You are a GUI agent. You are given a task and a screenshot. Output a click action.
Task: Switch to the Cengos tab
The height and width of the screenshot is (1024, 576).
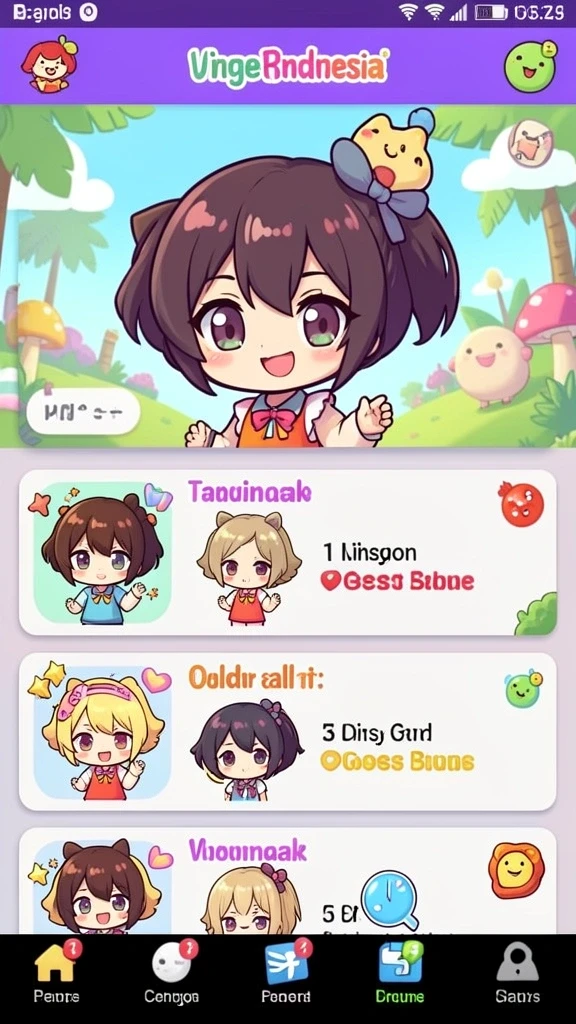(171, 972)
